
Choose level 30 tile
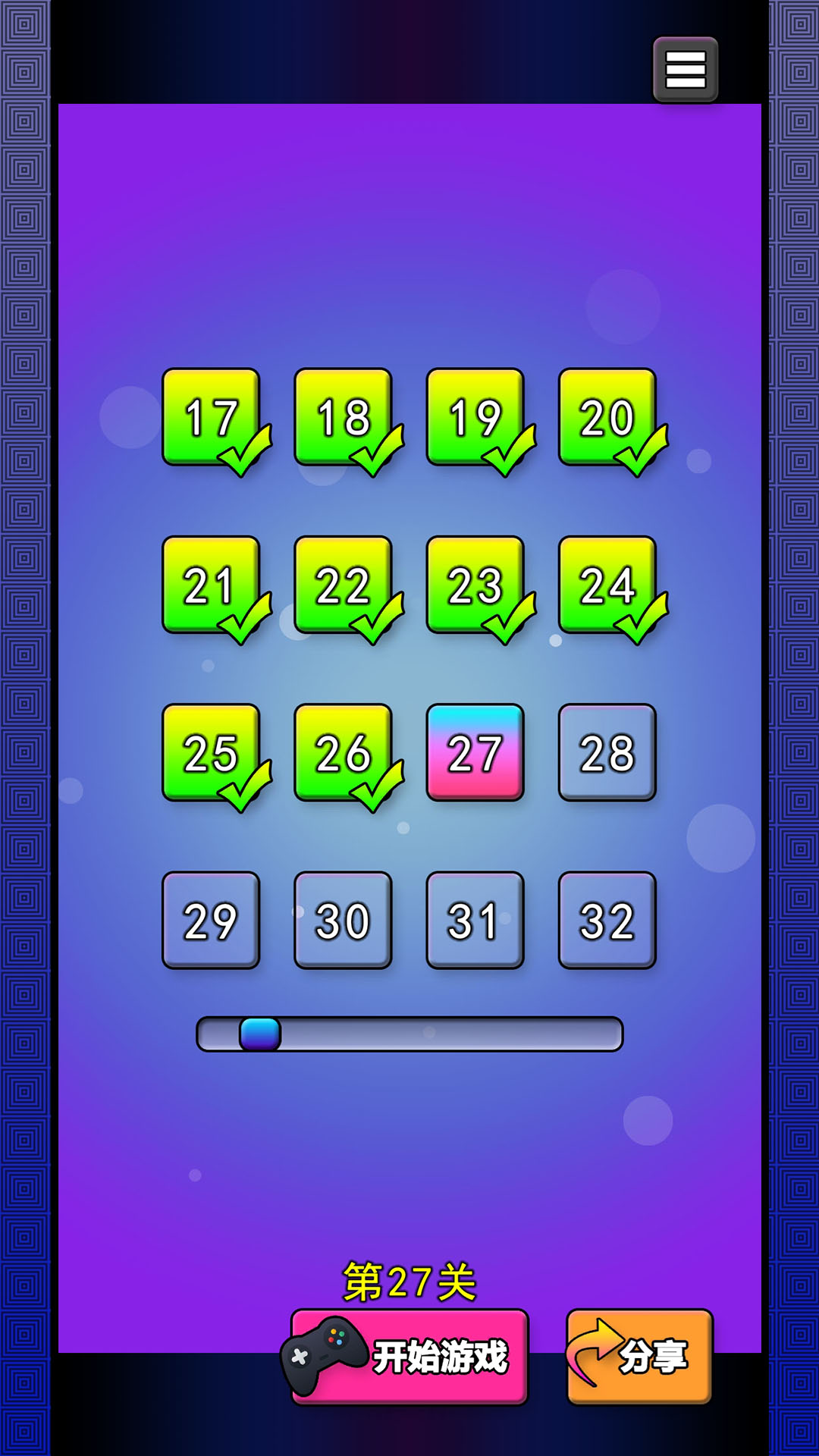pos(343,920)
